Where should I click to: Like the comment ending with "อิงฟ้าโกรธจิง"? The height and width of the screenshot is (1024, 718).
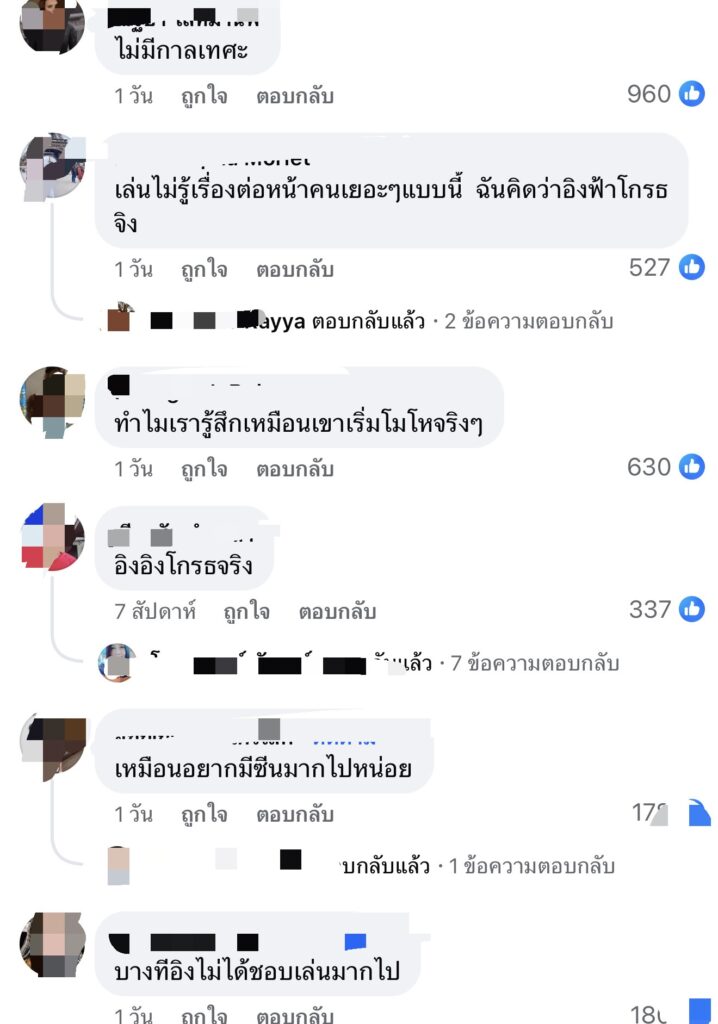pos(203,270)
